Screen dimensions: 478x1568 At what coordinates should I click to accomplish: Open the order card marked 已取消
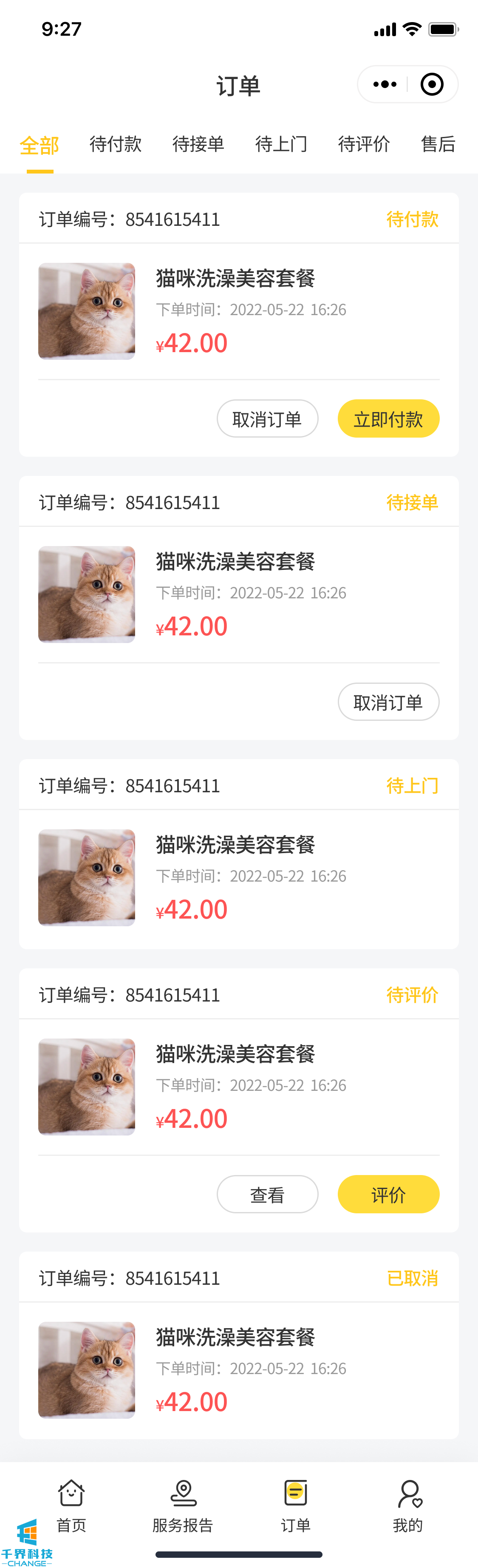pyautogui.click(x=238, y=1369)
